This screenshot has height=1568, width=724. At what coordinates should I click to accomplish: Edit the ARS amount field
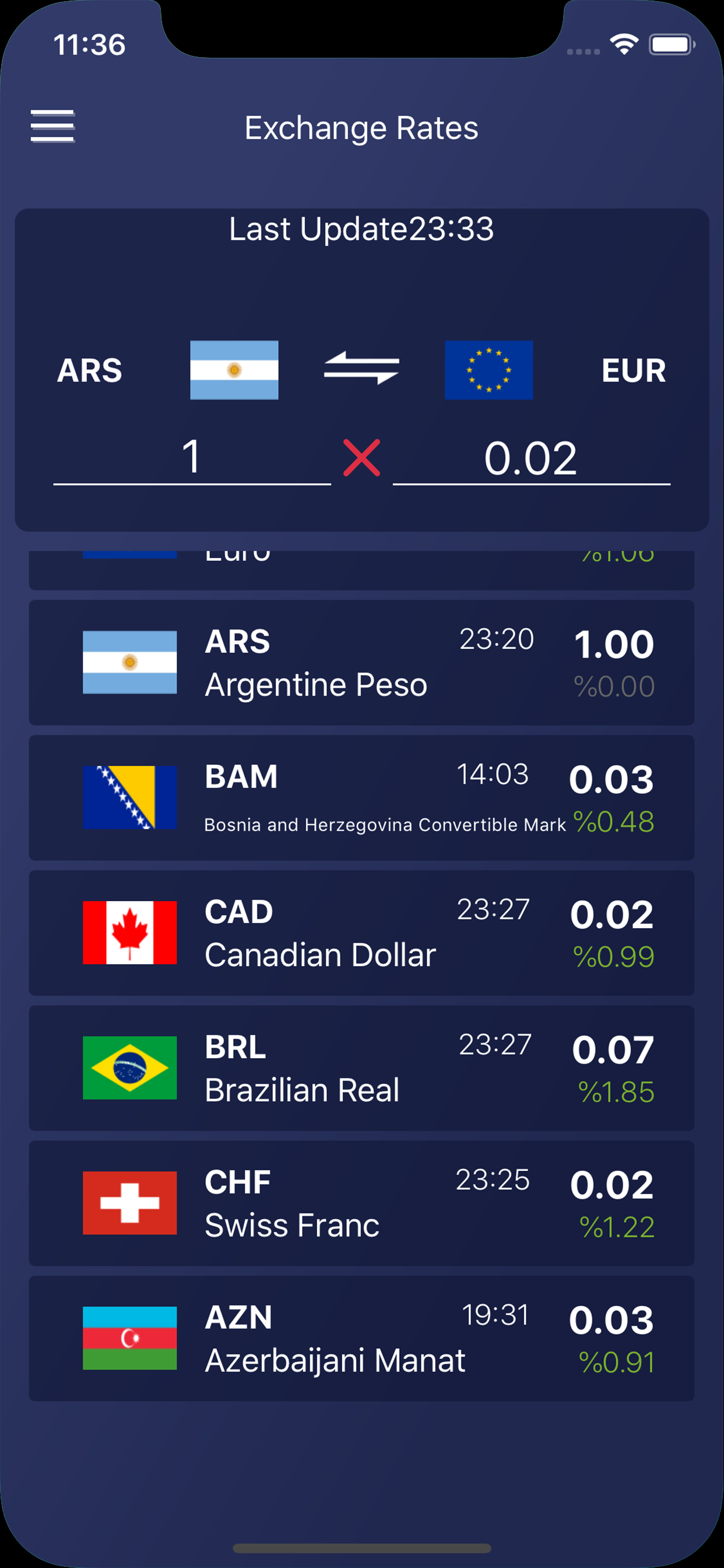(x=192, y=458)
